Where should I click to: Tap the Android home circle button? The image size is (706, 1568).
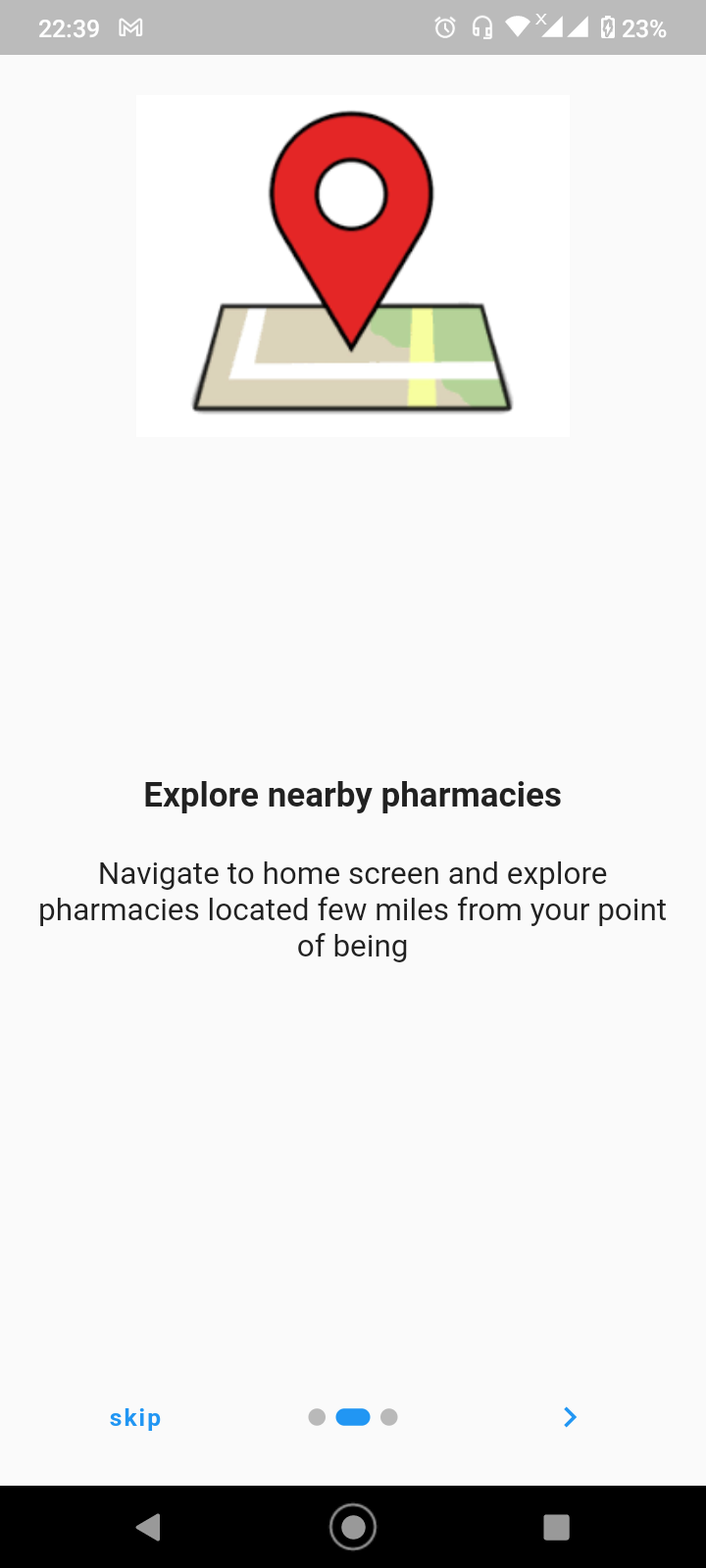point(353,1526)
